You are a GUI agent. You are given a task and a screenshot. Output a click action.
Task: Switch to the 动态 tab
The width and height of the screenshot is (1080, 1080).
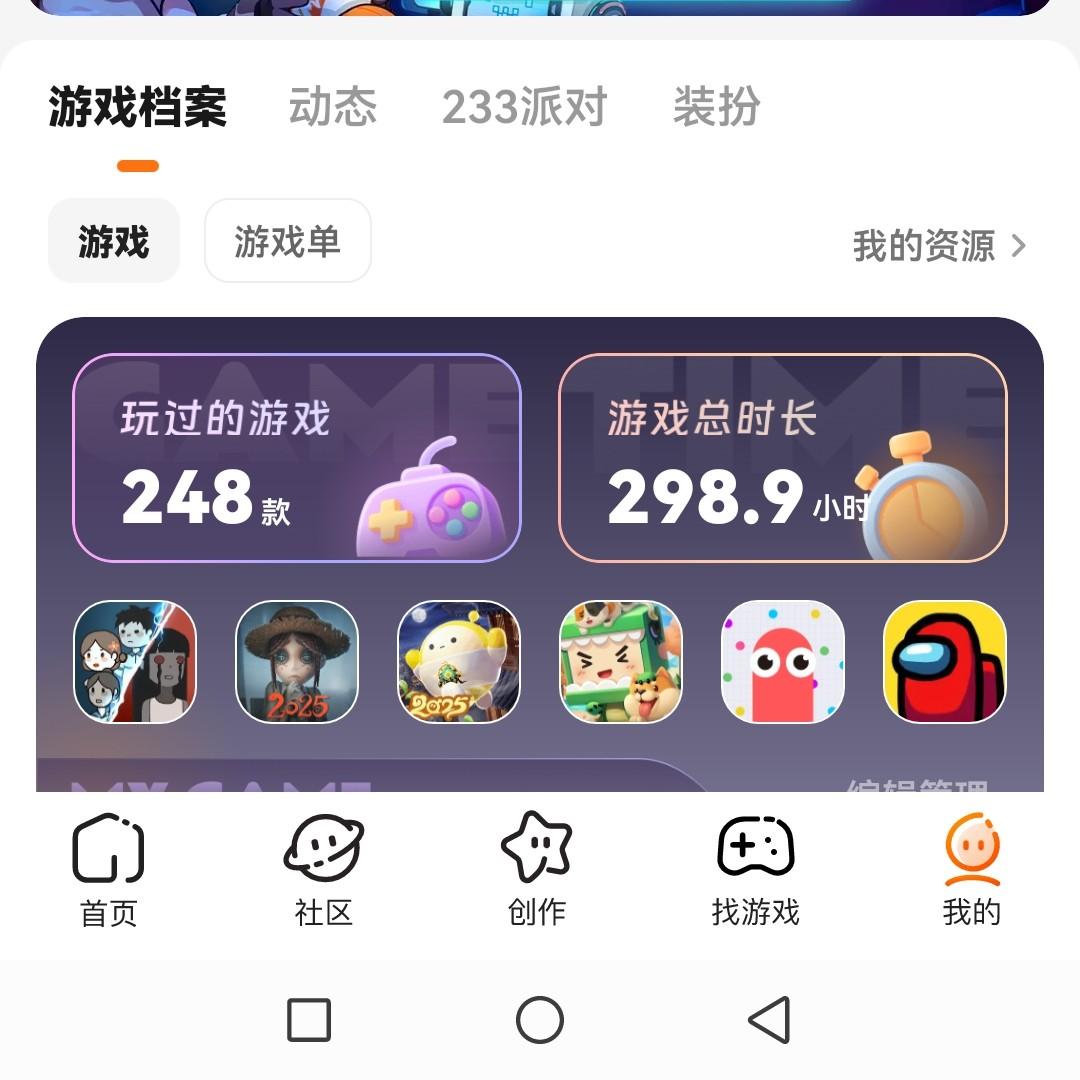pos(332,107)
